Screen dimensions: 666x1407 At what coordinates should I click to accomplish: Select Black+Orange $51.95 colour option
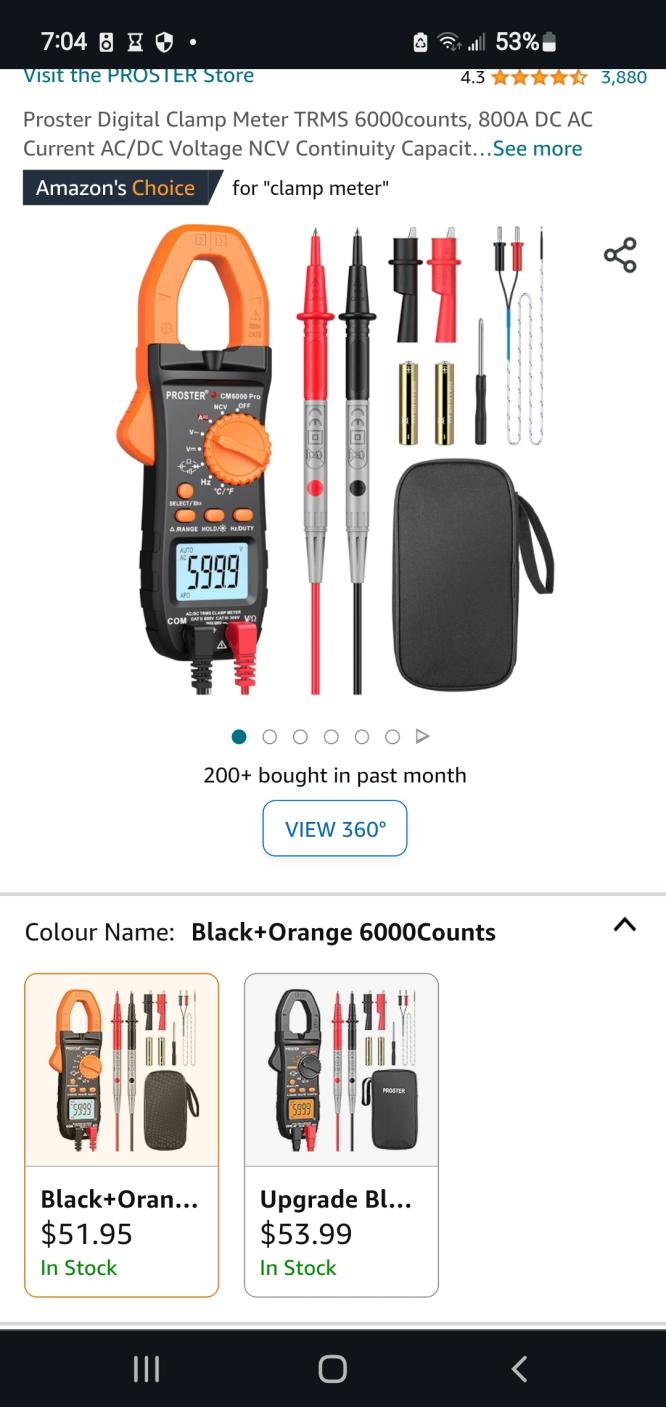121,1134
